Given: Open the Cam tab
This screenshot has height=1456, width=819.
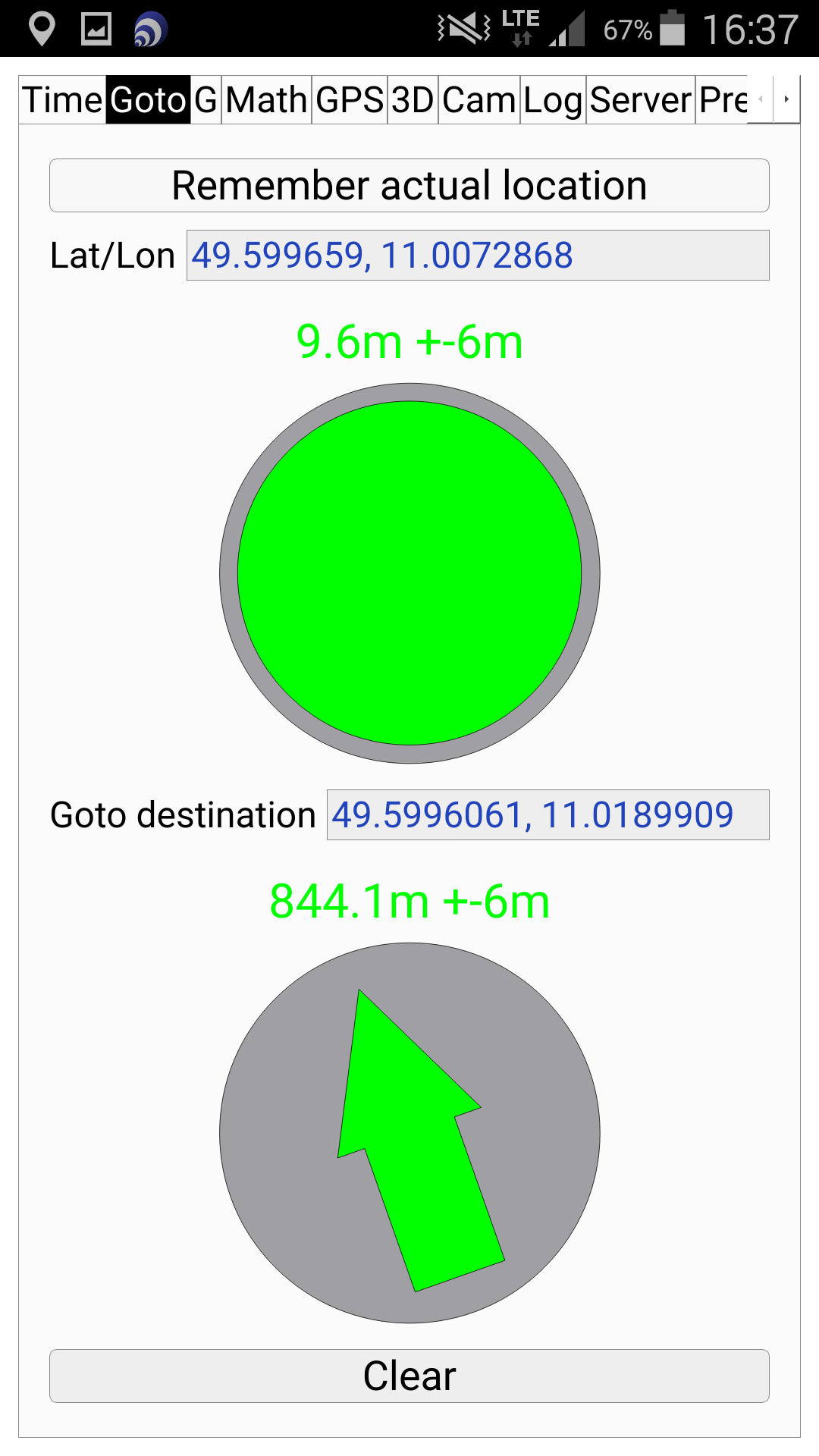Looking at the screenshot, I should [479, 99].
